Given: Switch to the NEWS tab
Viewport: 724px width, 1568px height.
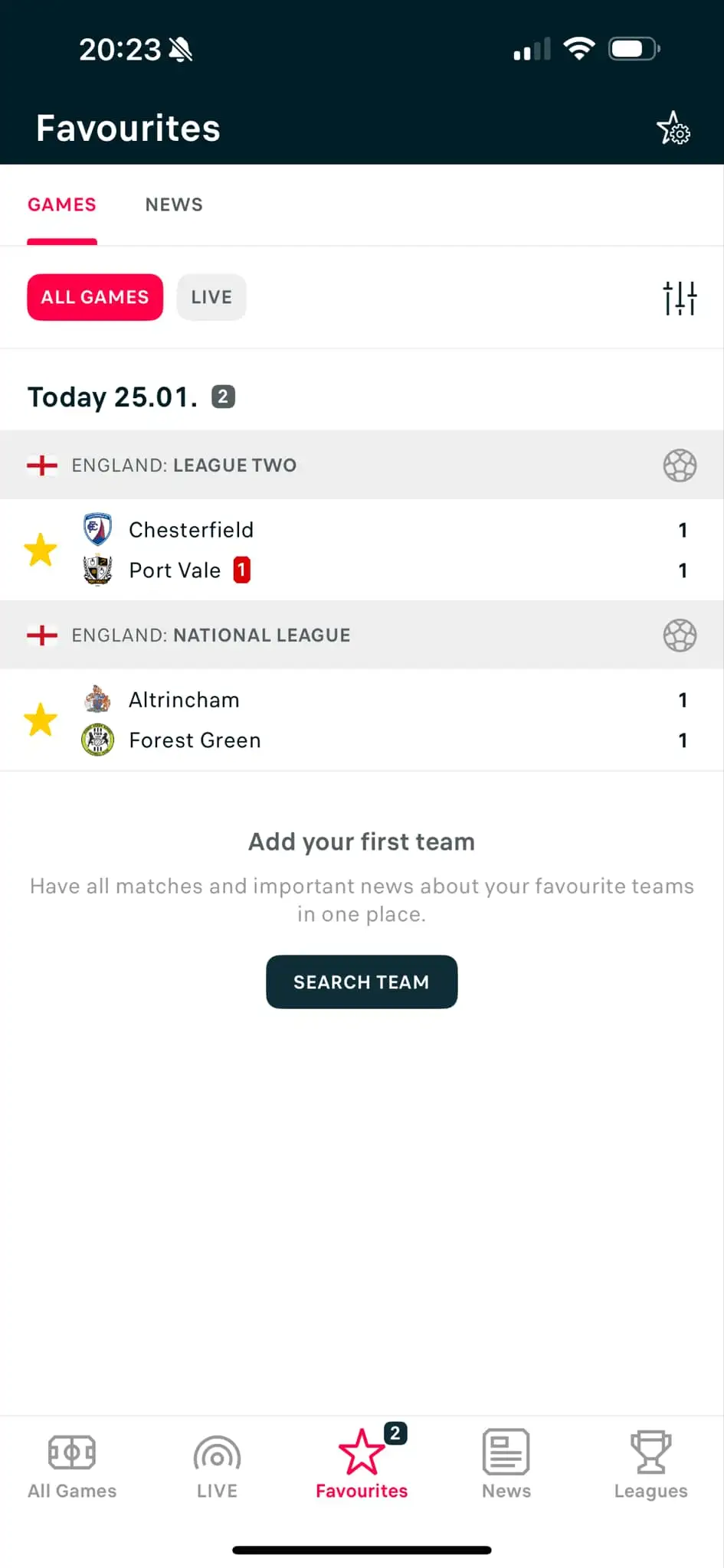Looking at the screenshot, I should (173, 204).
